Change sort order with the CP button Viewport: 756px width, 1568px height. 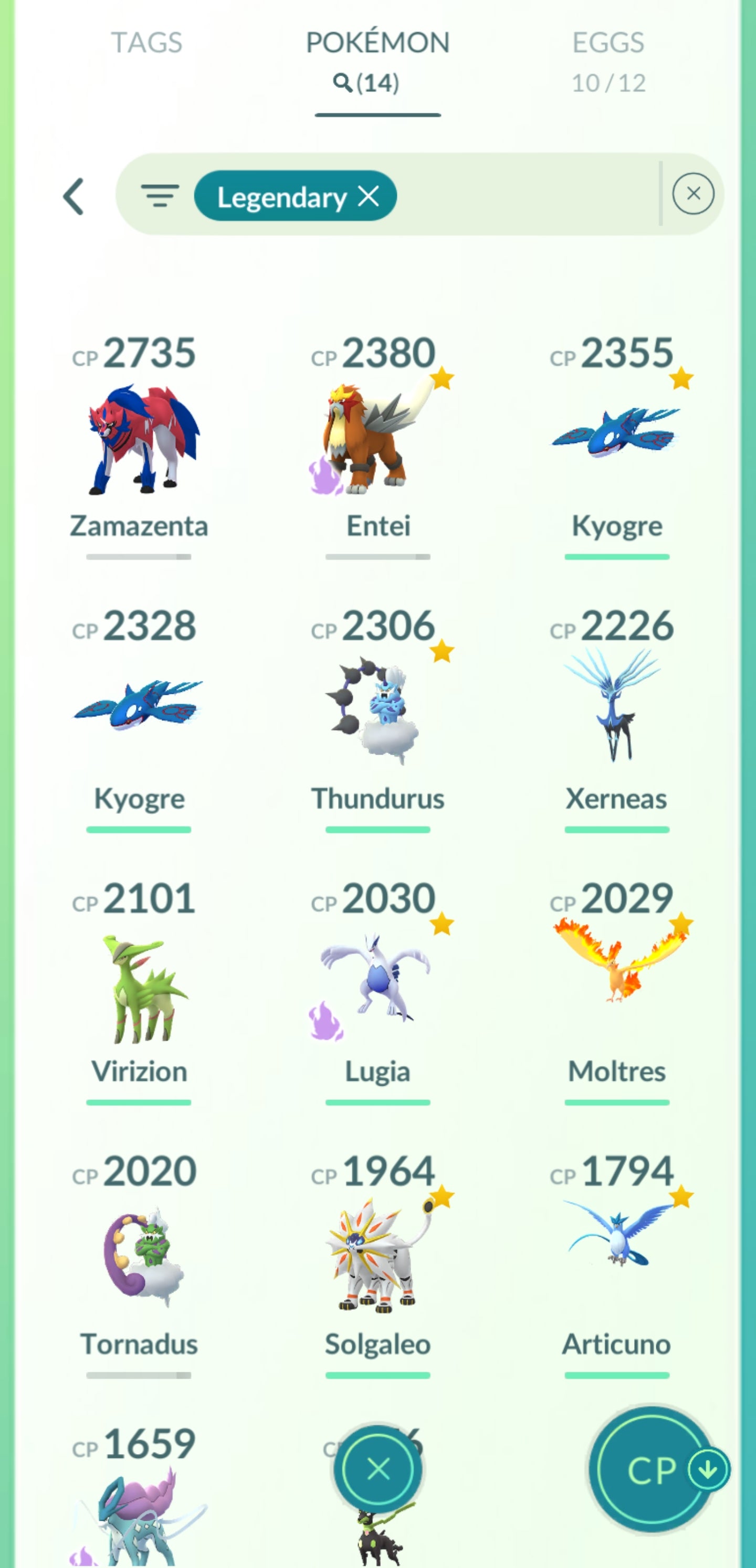[653, 1469]
